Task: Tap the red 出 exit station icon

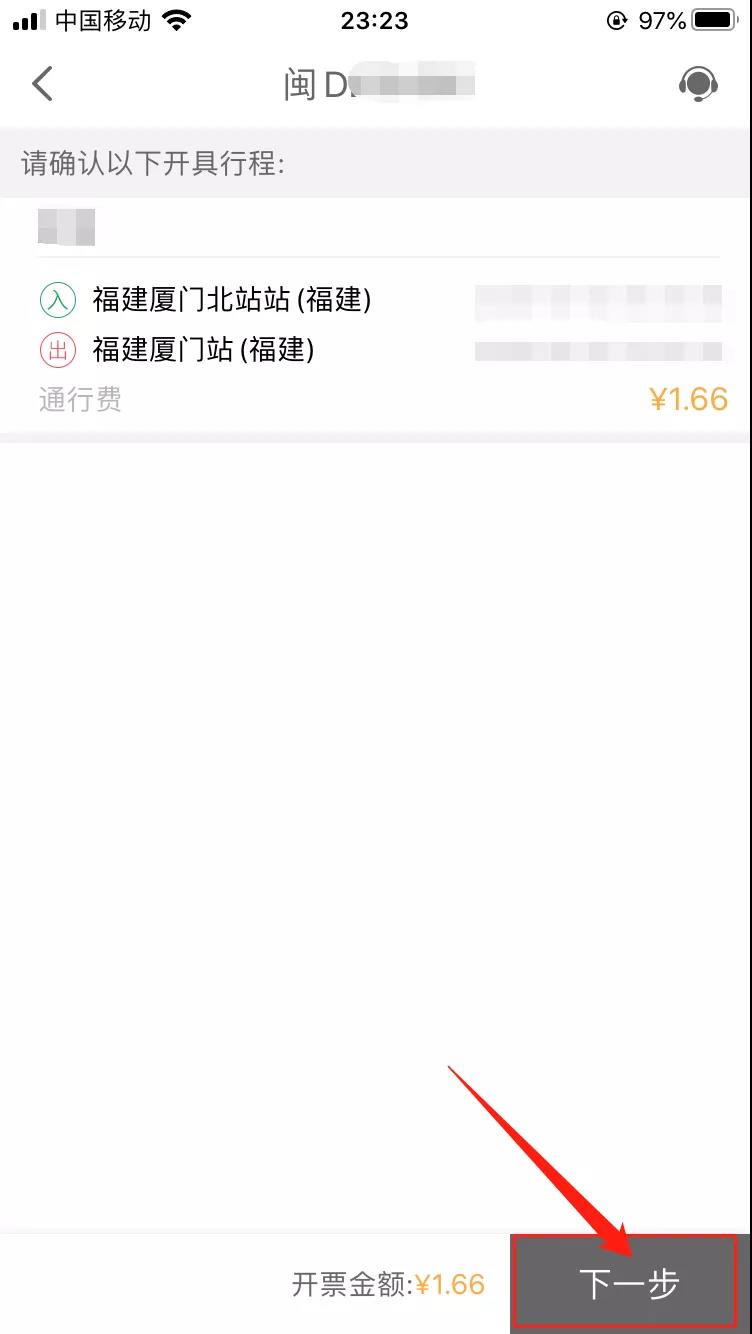Action: point(57,350)
